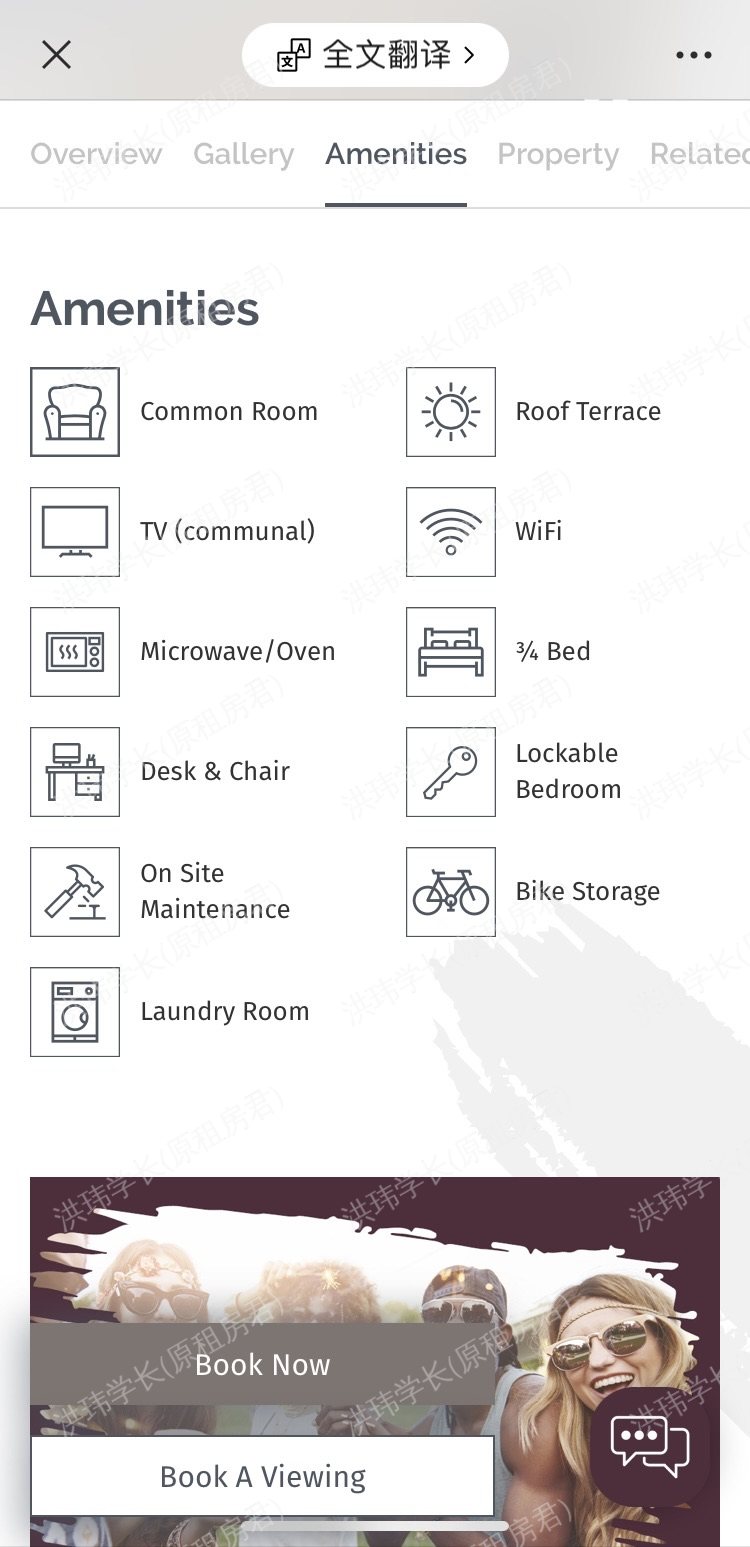Select the Amenities tab

[396, 154]
